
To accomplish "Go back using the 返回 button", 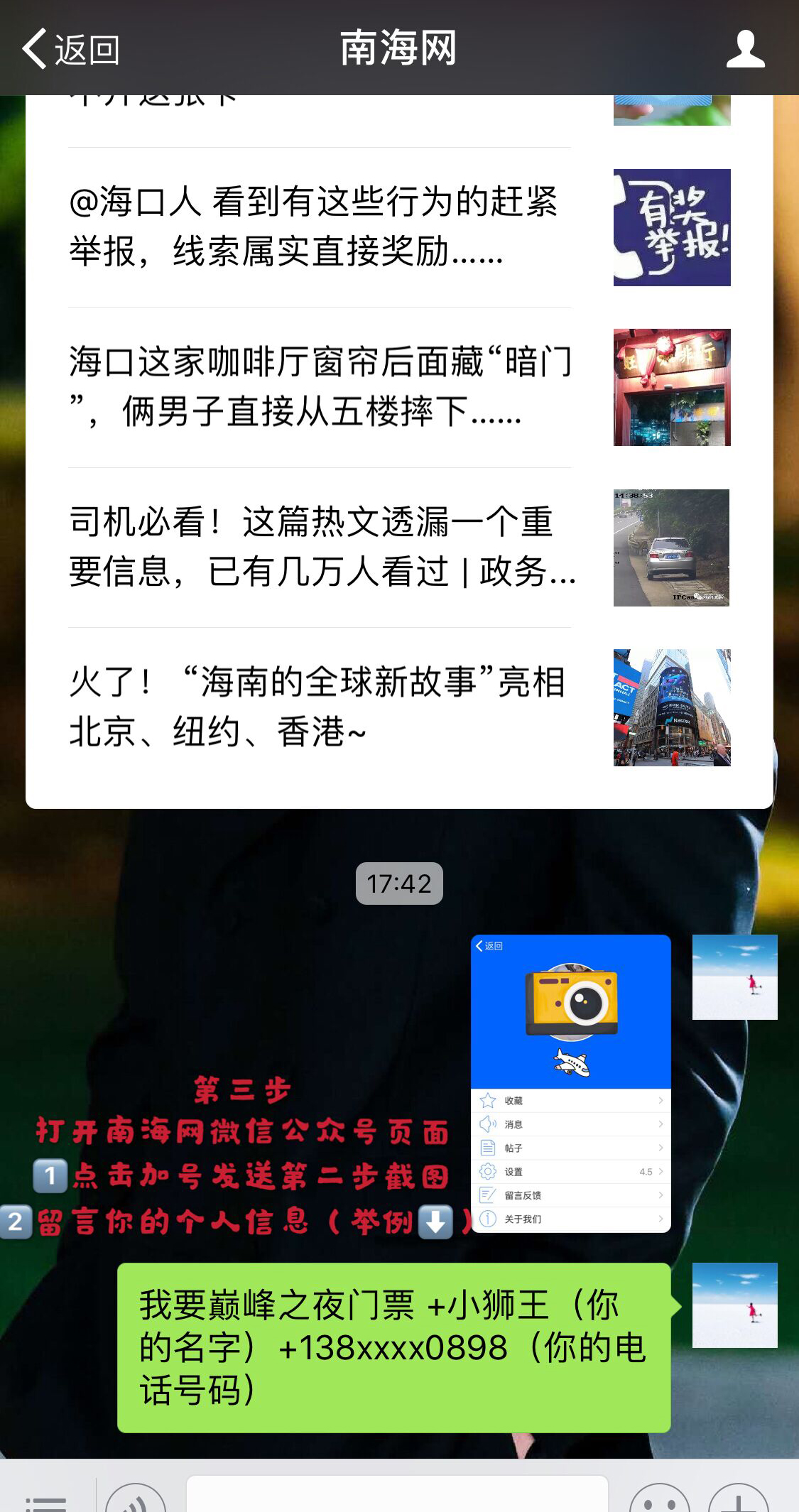I will click(x=70, y=49).
